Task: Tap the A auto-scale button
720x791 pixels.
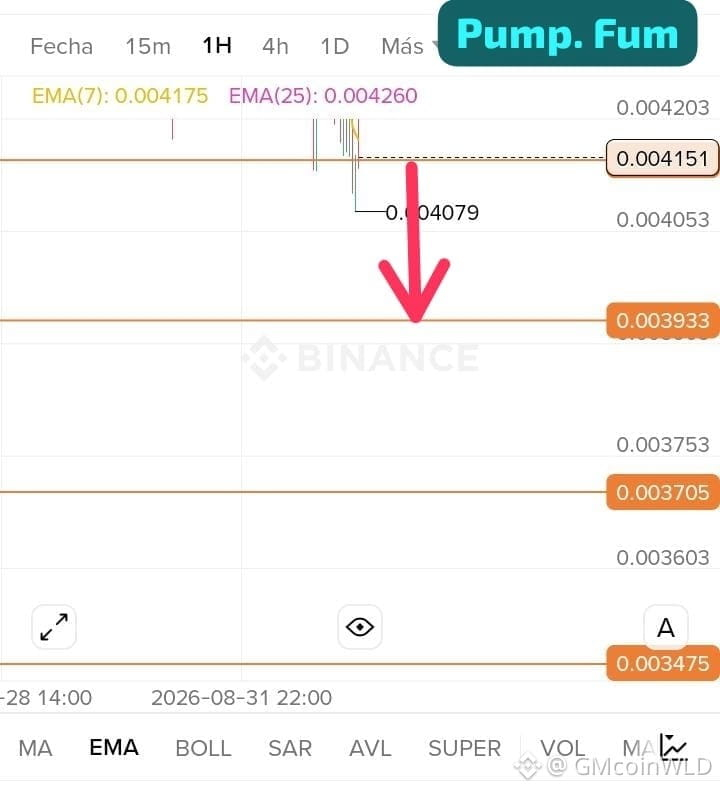Action: tap(666, 627)
